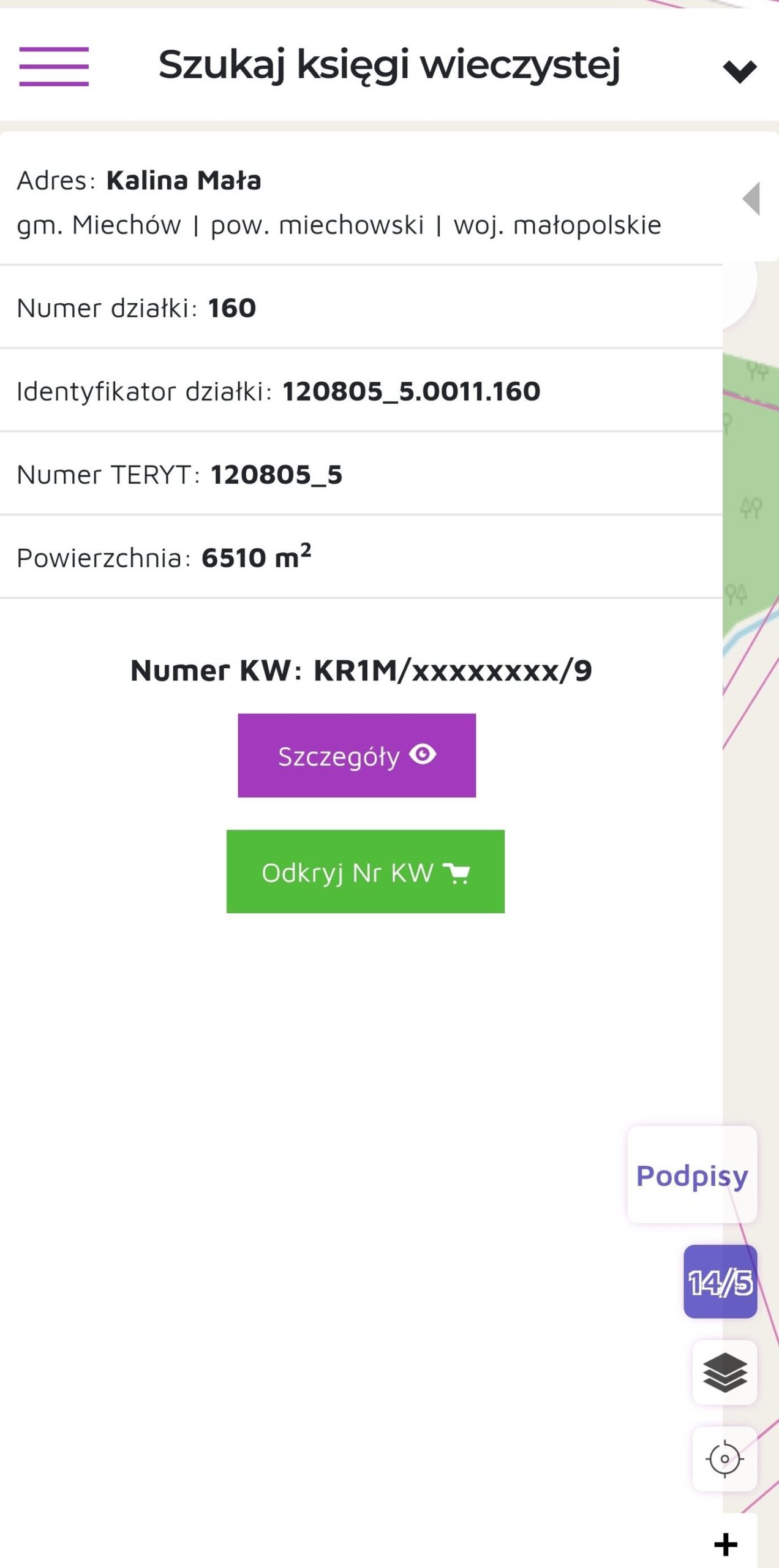
Task: Open Szczegóły details button
Action: coord(356,755)
